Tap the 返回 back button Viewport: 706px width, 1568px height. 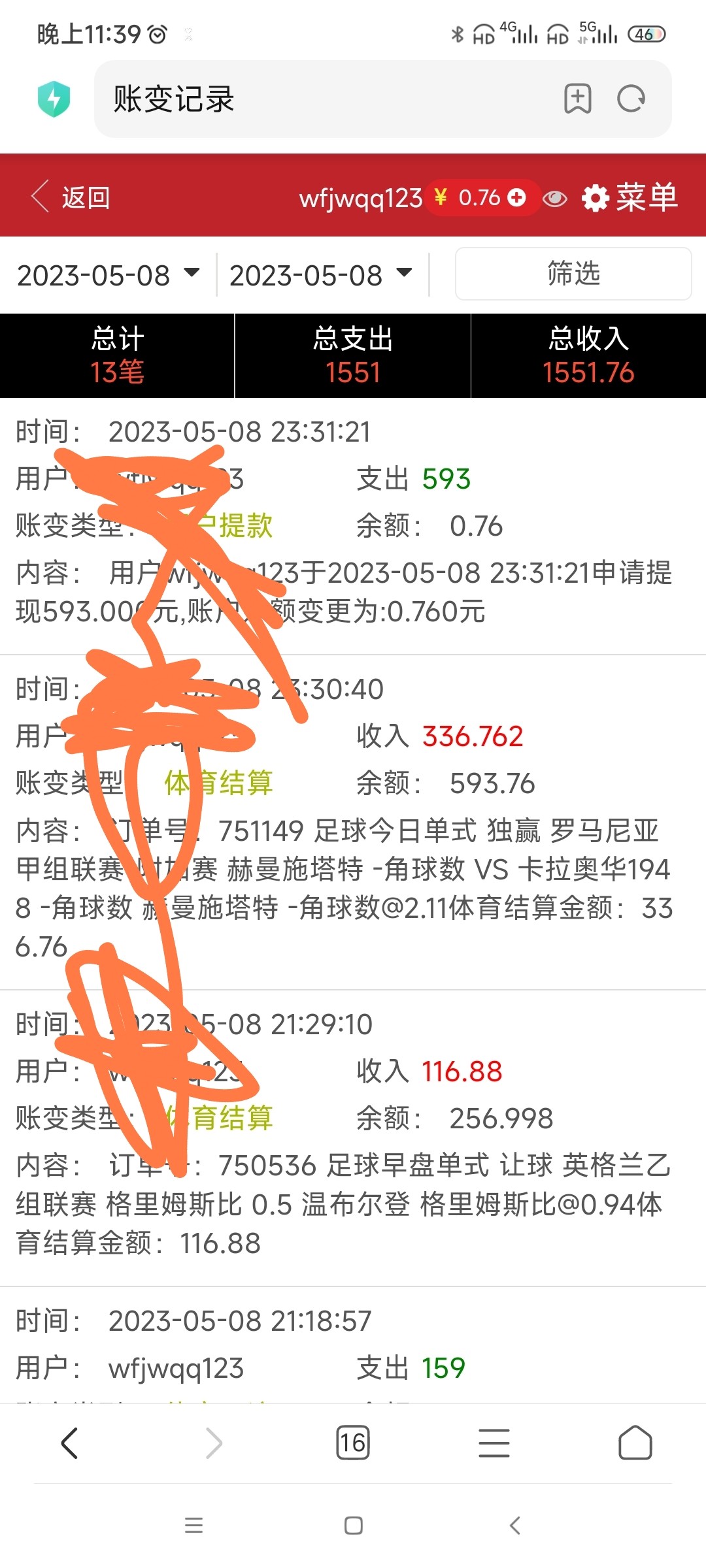point(71,197)
